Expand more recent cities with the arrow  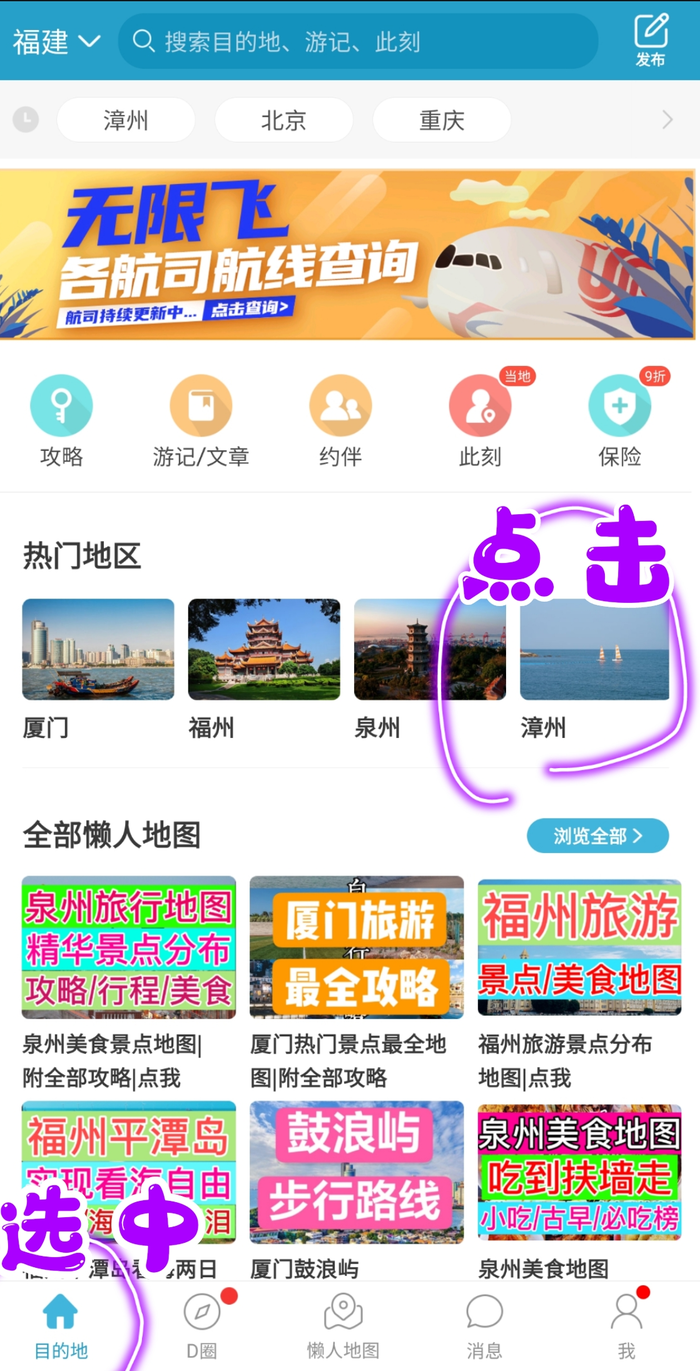coord(667,121)
